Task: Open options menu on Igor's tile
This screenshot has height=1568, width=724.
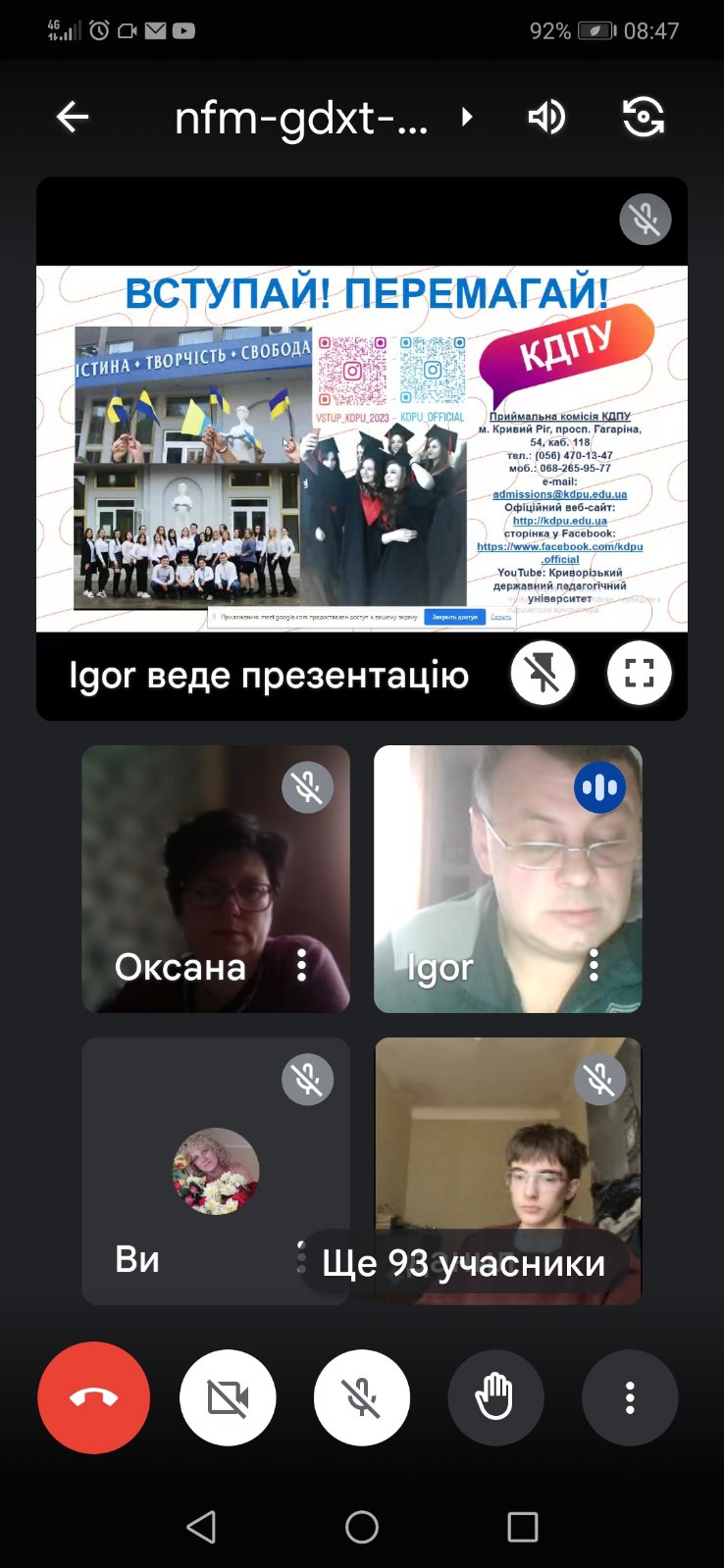Action: point(594,966)
